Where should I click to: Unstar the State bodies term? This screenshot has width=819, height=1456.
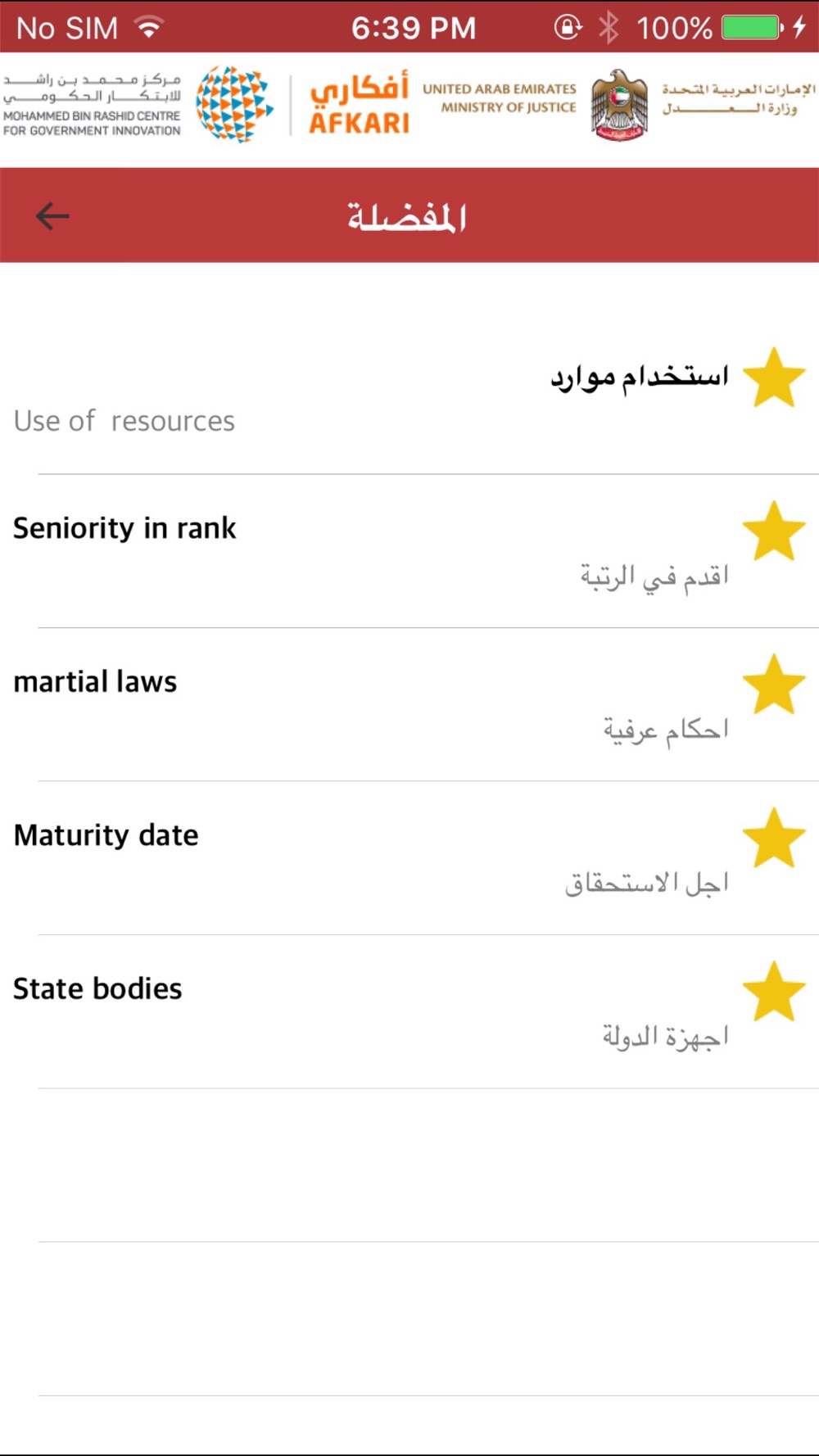tap(774, 992)
